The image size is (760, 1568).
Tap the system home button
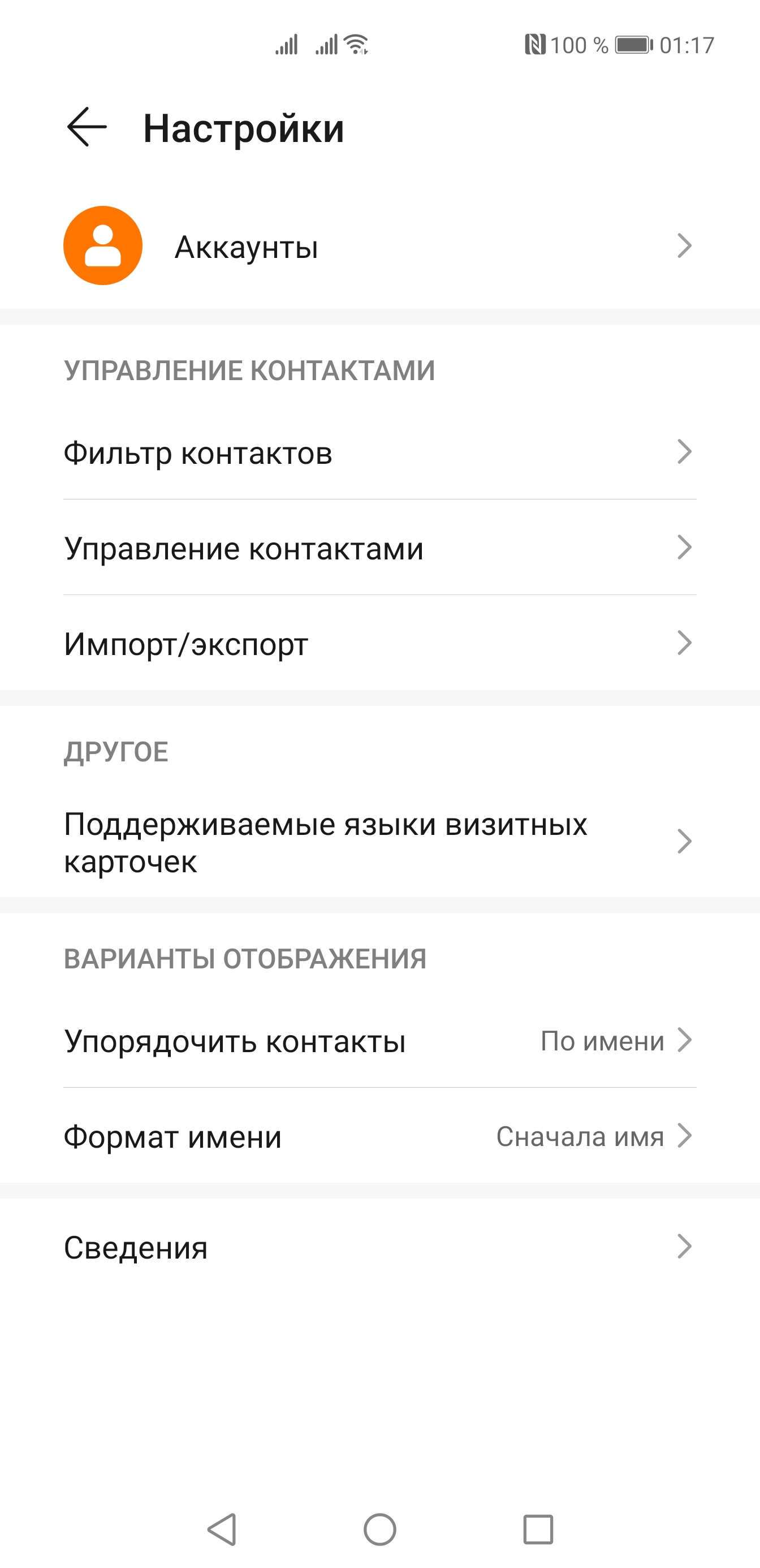pyautogui.click(x=379, y=1530)
